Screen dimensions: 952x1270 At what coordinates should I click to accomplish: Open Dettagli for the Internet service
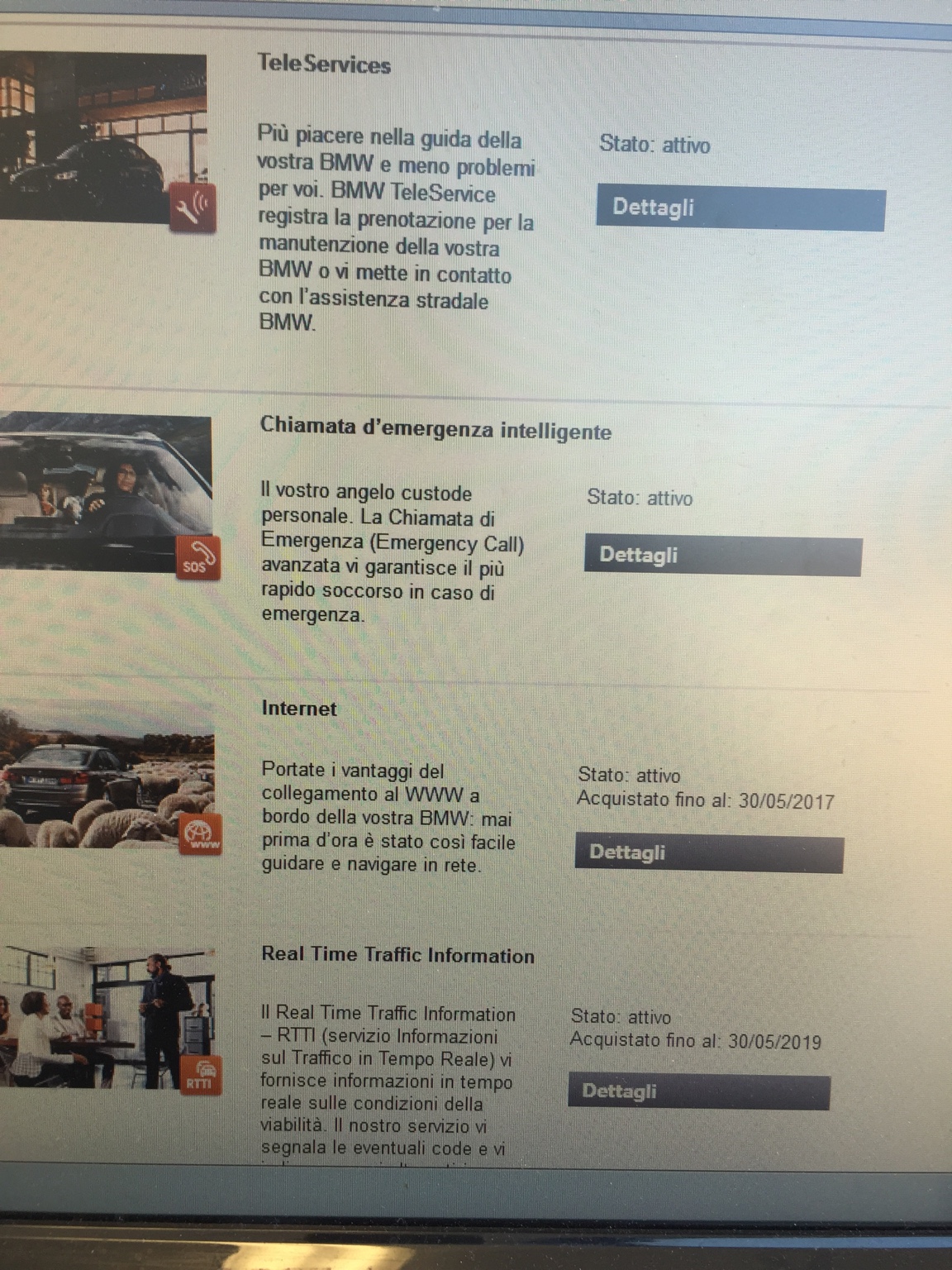pyautogui.click(x=709, y=853)
